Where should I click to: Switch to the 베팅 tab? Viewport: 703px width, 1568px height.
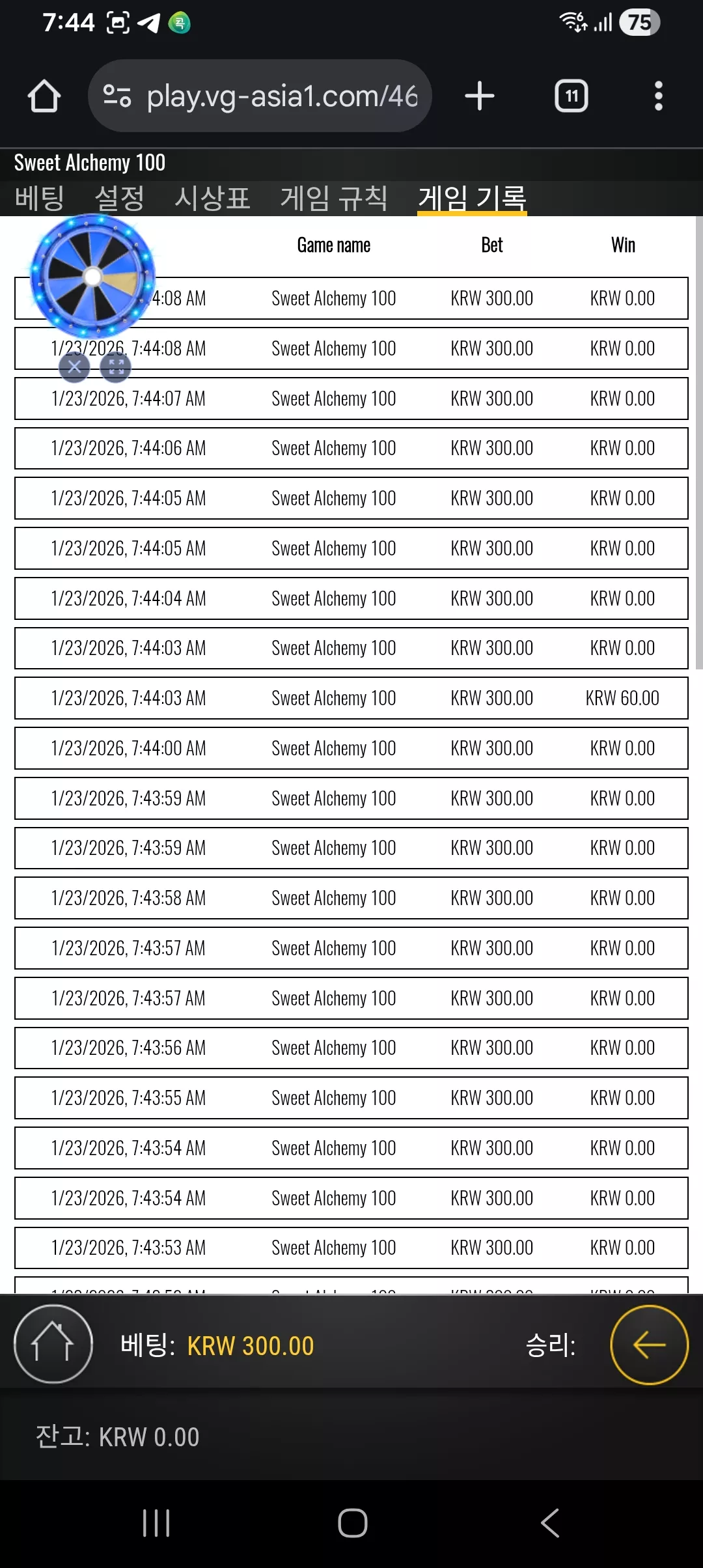(x=39, y=198)
